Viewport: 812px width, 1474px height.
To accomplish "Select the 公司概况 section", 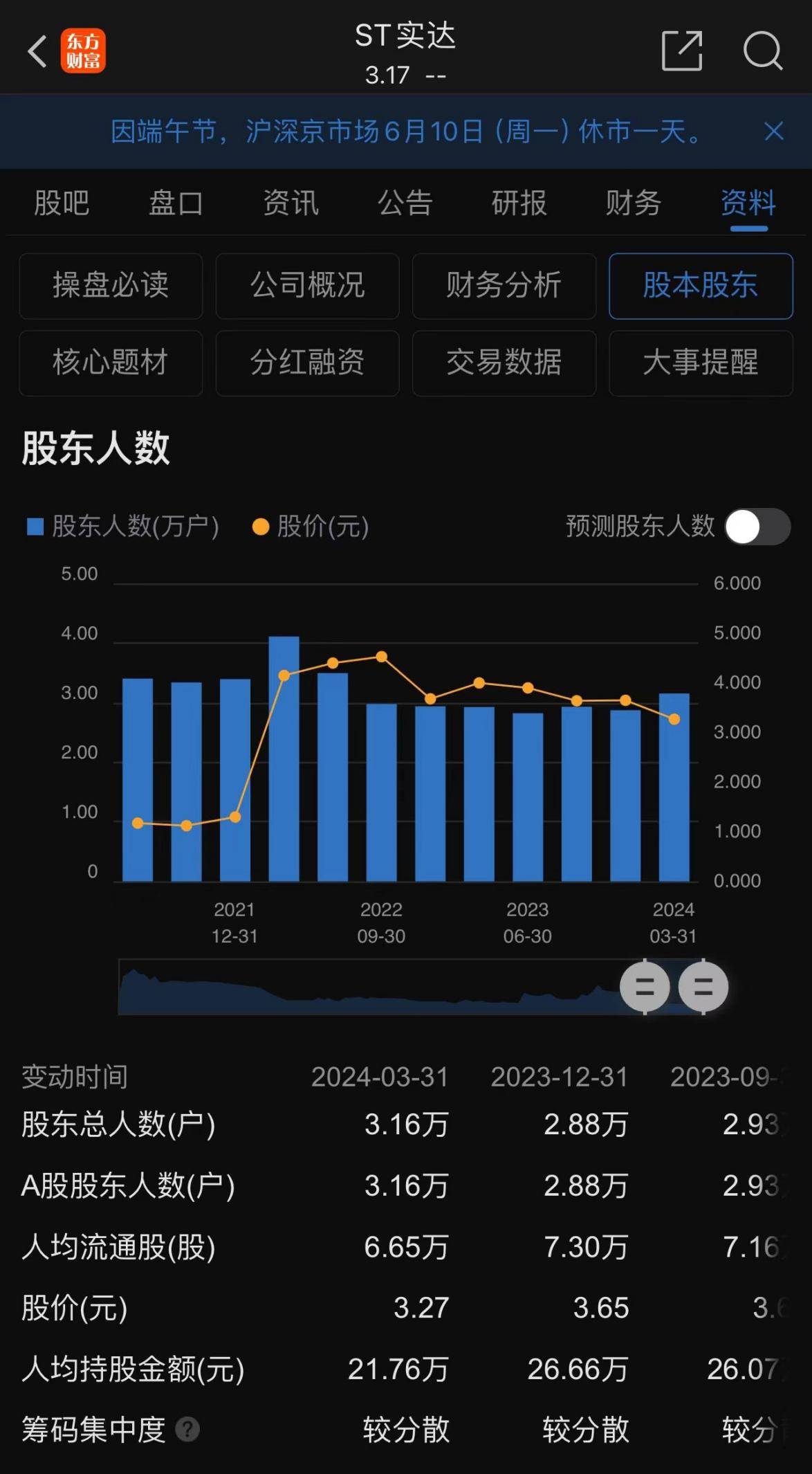I will pyautogui.click(x=307, y=286).
